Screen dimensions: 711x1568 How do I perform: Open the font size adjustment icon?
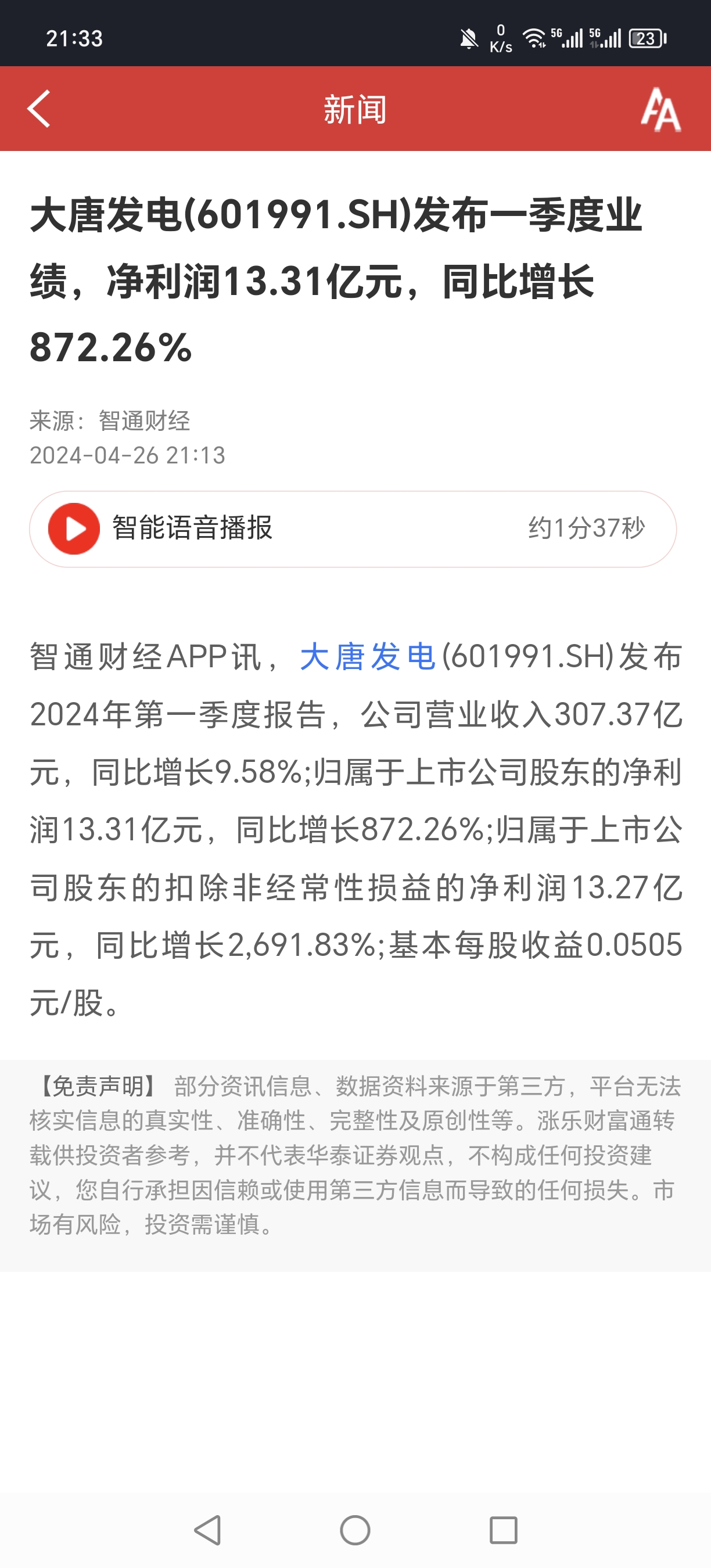pos(660,110)
